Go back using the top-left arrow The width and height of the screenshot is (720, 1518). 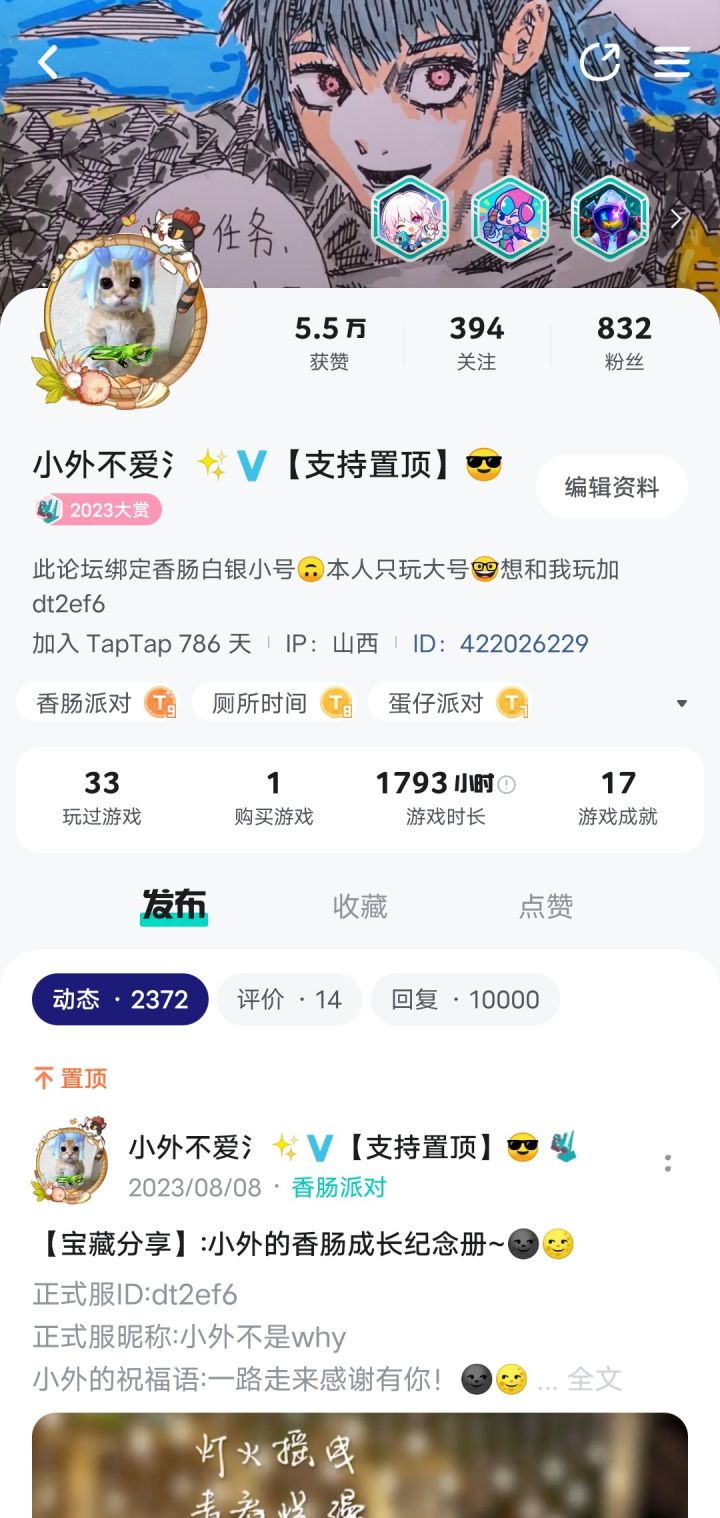coord(48,63)
